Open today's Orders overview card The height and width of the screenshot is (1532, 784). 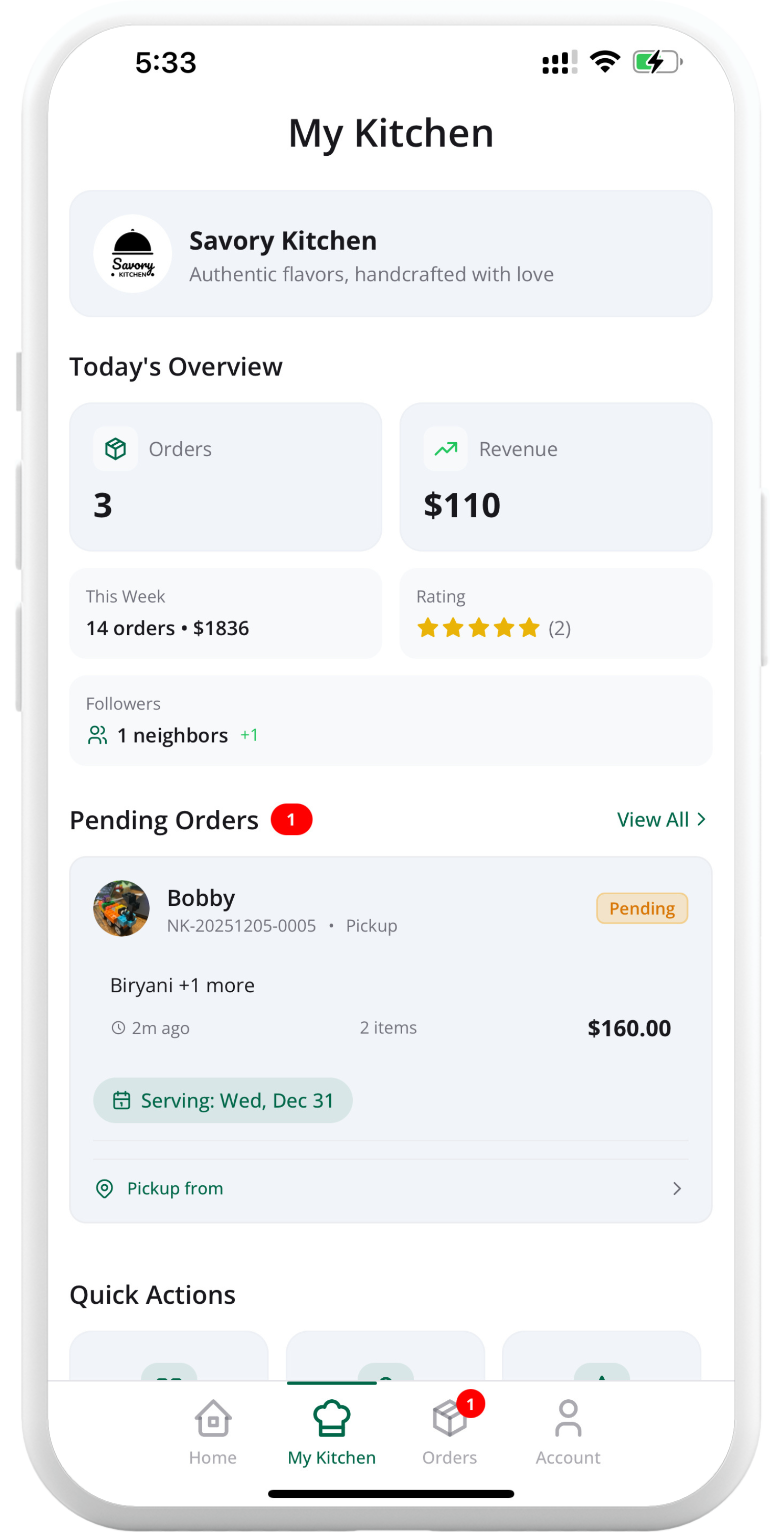click(x=225, y=477)
